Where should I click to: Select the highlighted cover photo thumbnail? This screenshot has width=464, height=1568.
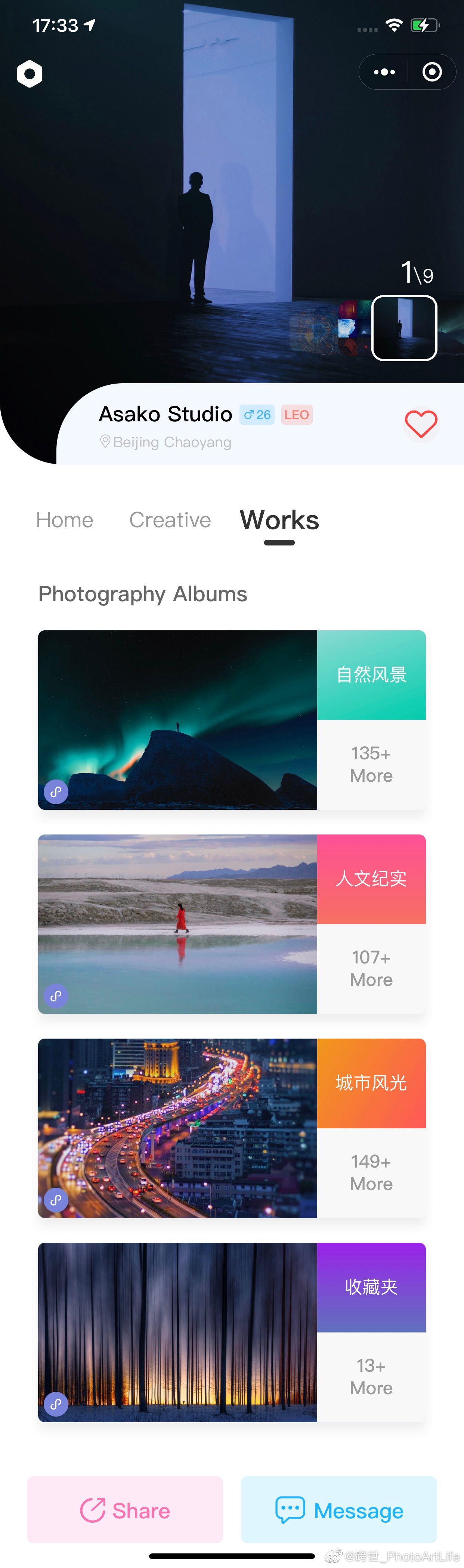pos(404,328)
